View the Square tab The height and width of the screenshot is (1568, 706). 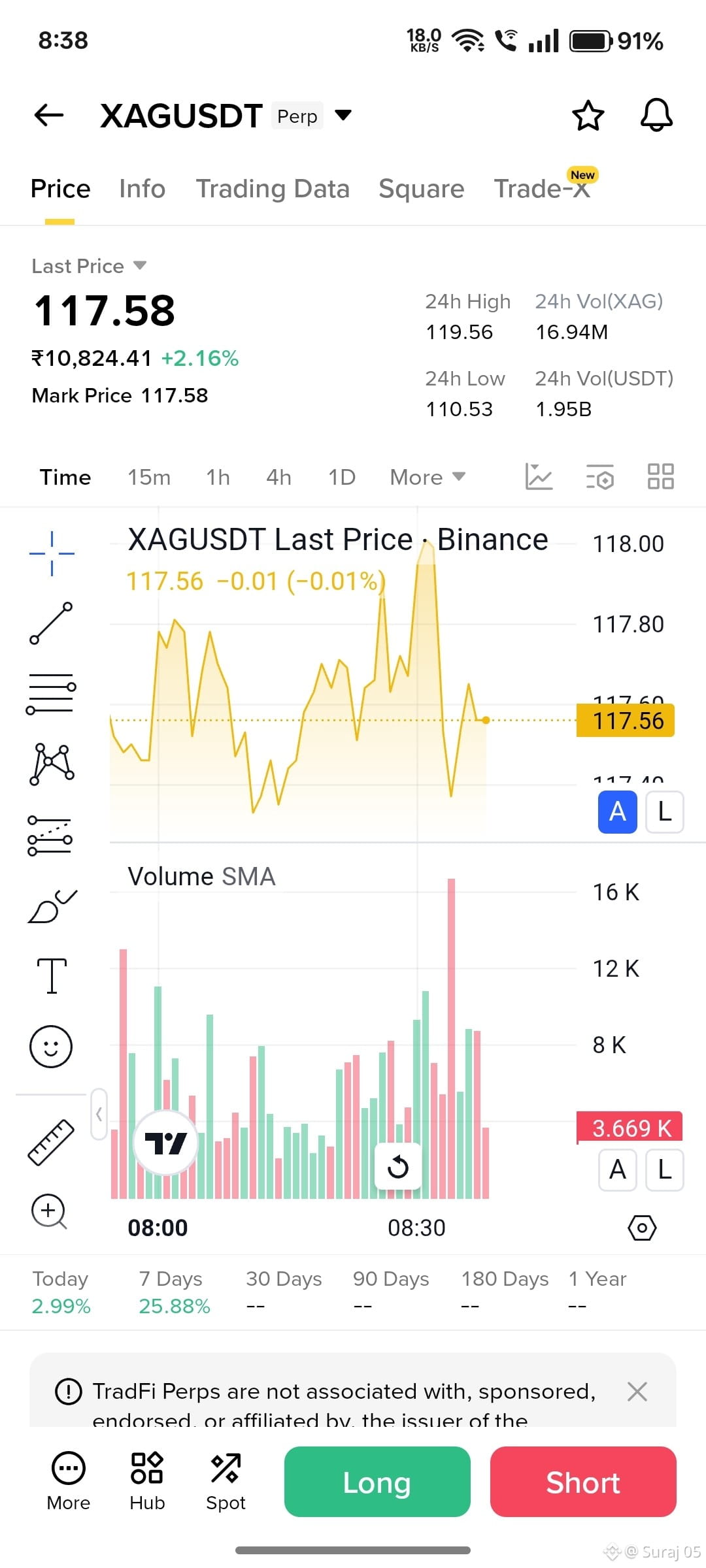(421, 189)
